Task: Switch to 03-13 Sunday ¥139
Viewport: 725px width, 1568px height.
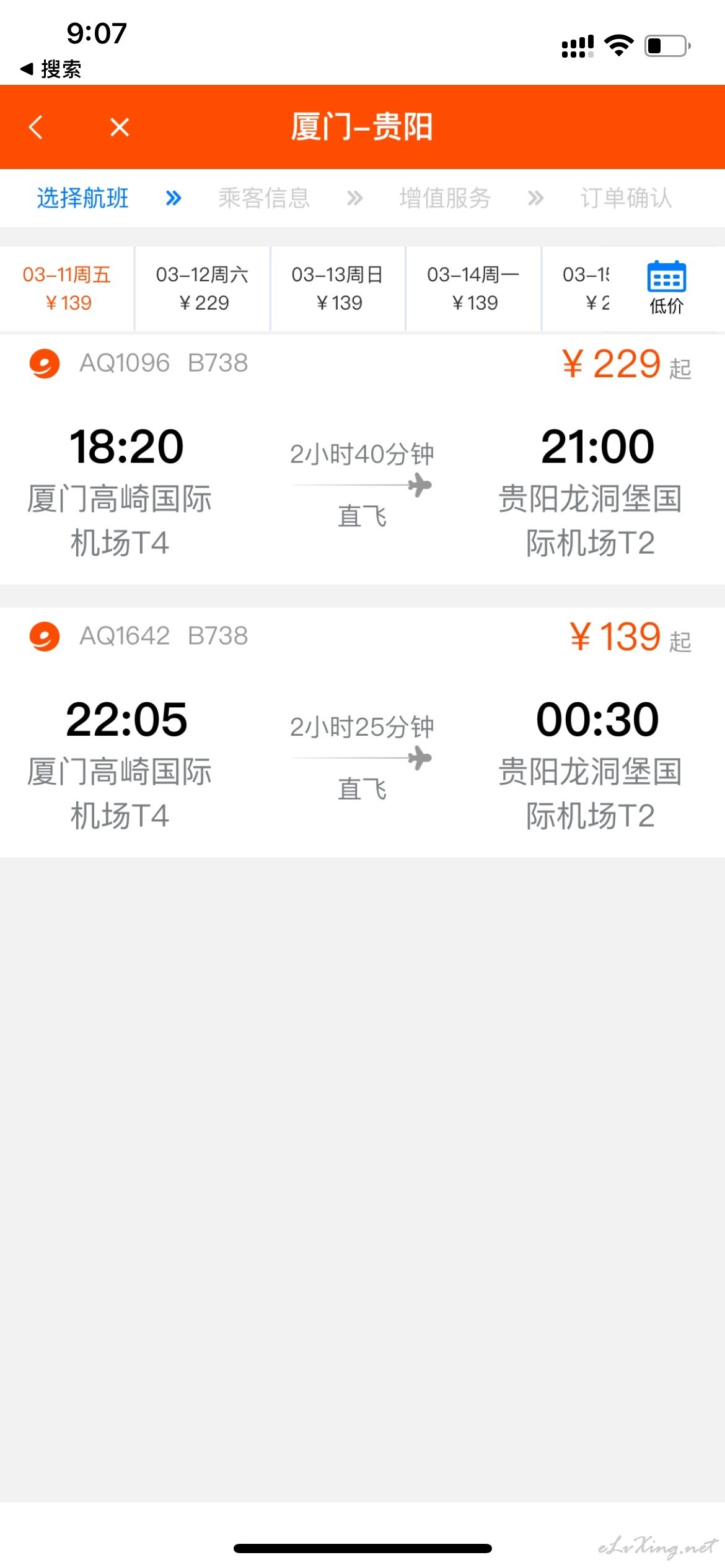Action: [338, 289]
